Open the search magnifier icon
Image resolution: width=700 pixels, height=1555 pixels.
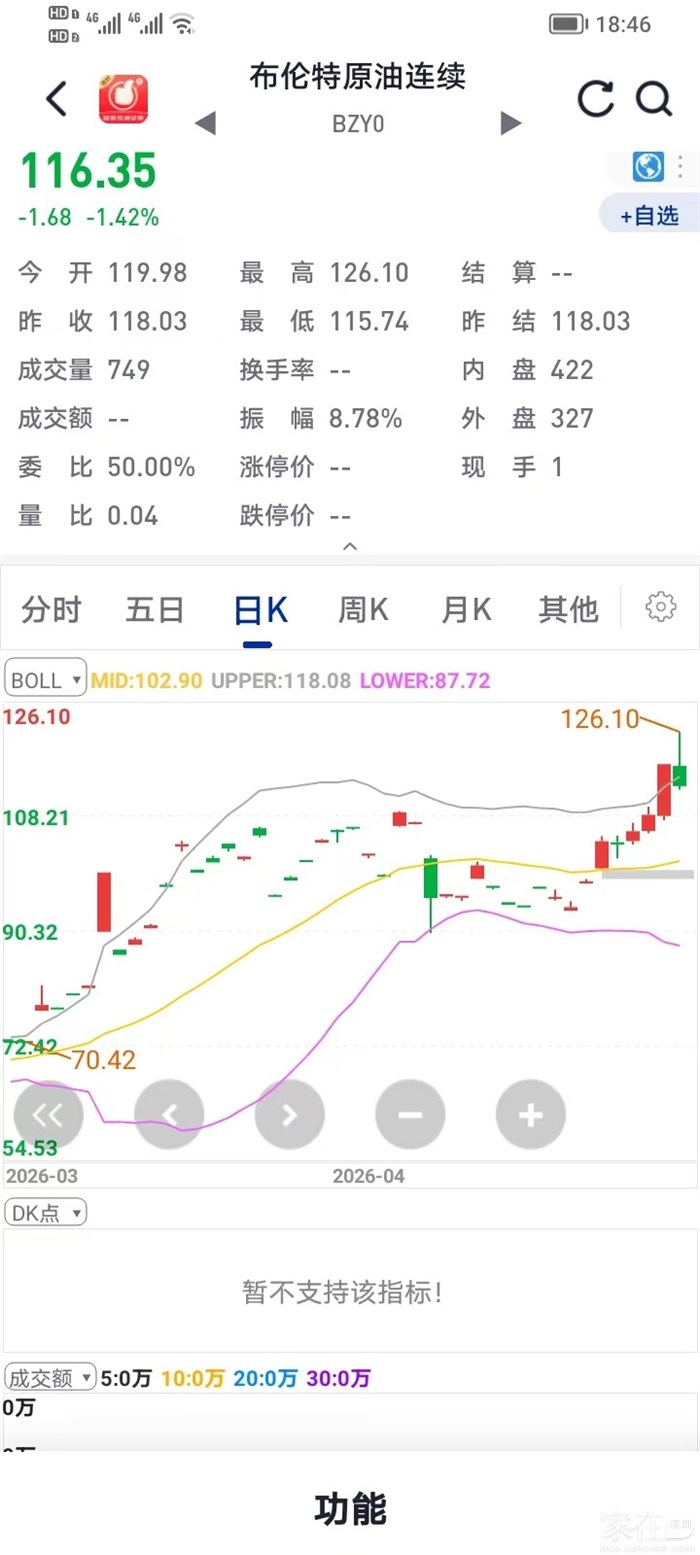pos(654,99)
